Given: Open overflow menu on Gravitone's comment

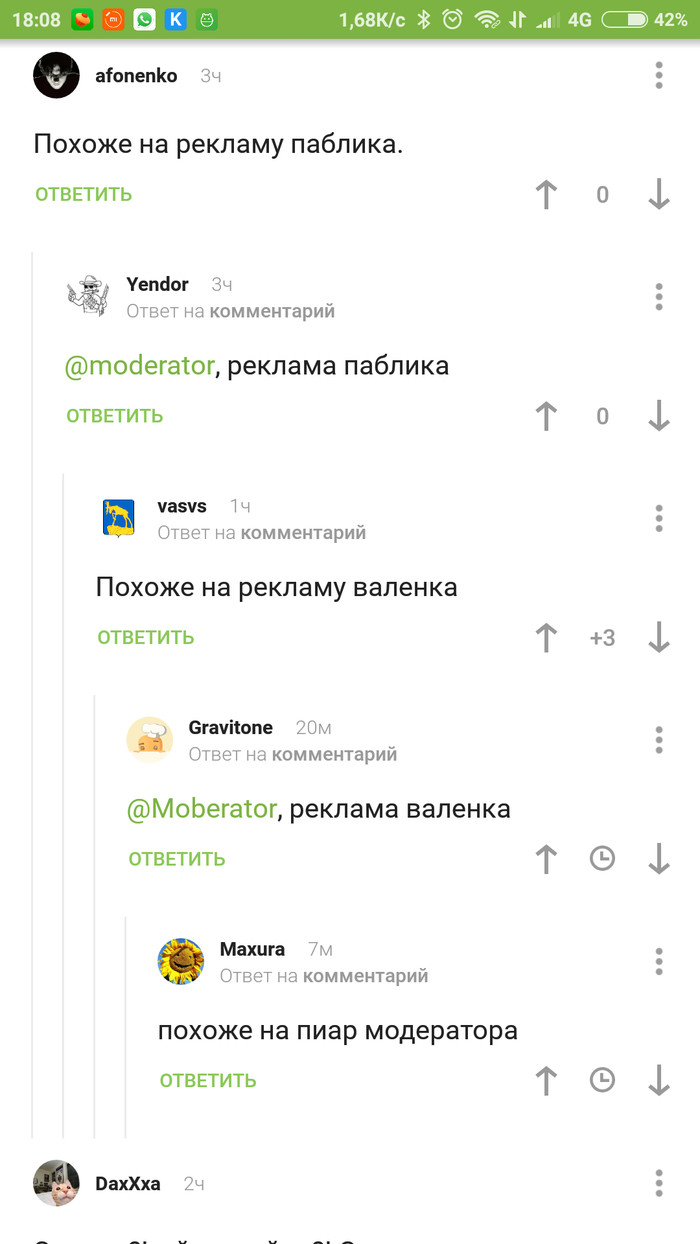Looking at the screenshot, I should pyautogui.click(x=658, y=740).
